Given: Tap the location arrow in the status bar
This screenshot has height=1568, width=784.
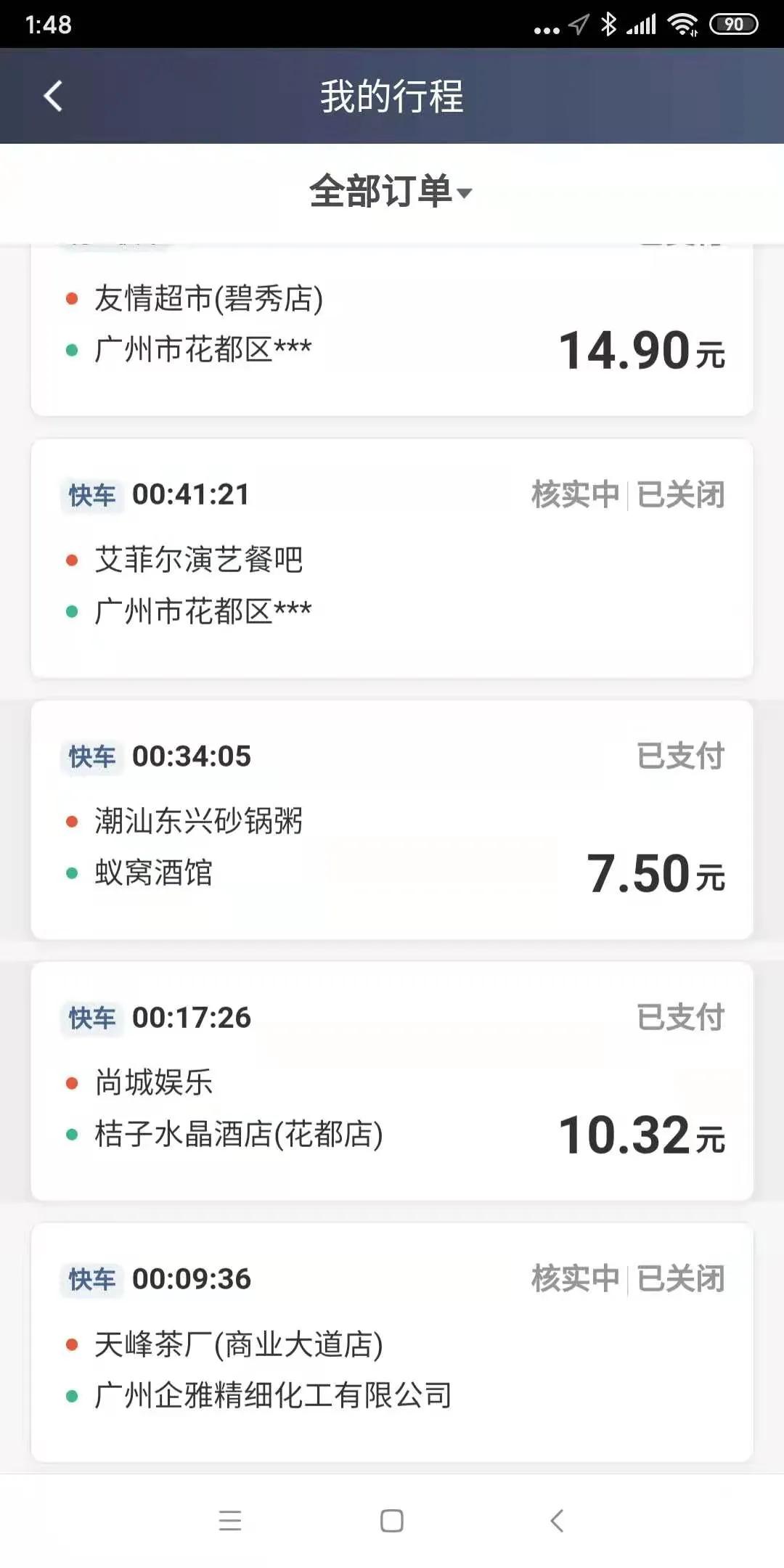Looking at the screenshot, I should point(579,23).
